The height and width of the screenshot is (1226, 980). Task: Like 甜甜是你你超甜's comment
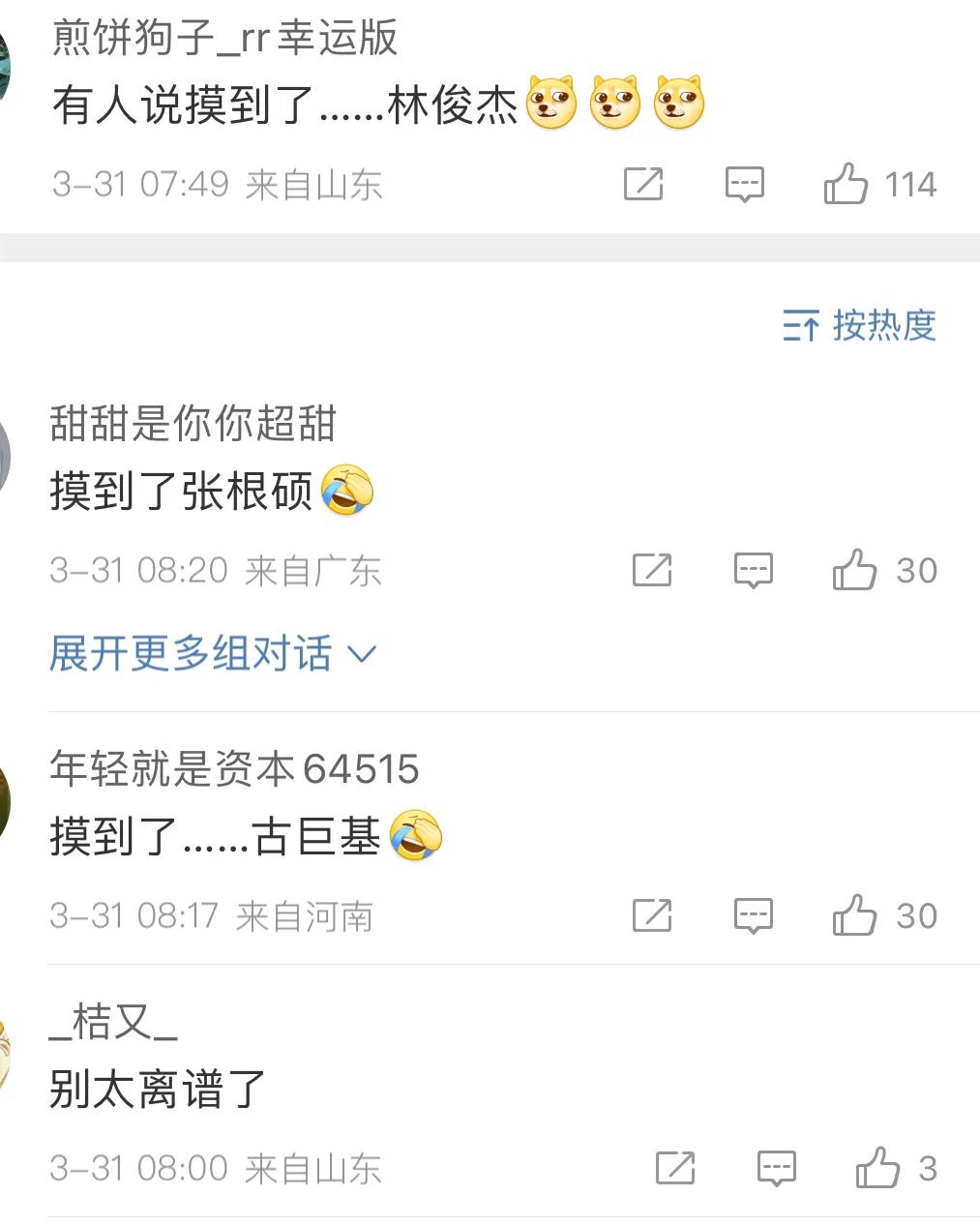(855, 570)
